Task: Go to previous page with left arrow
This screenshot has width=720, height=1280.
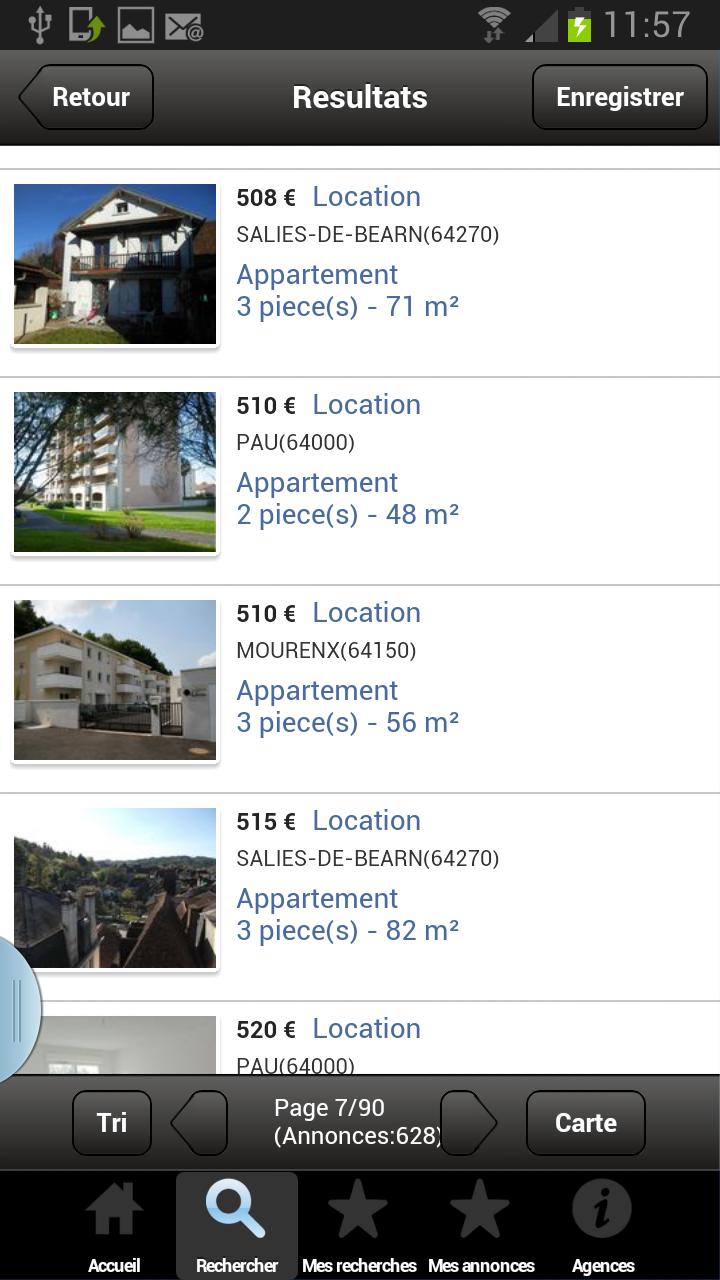Action: (x=198, y=1122)
